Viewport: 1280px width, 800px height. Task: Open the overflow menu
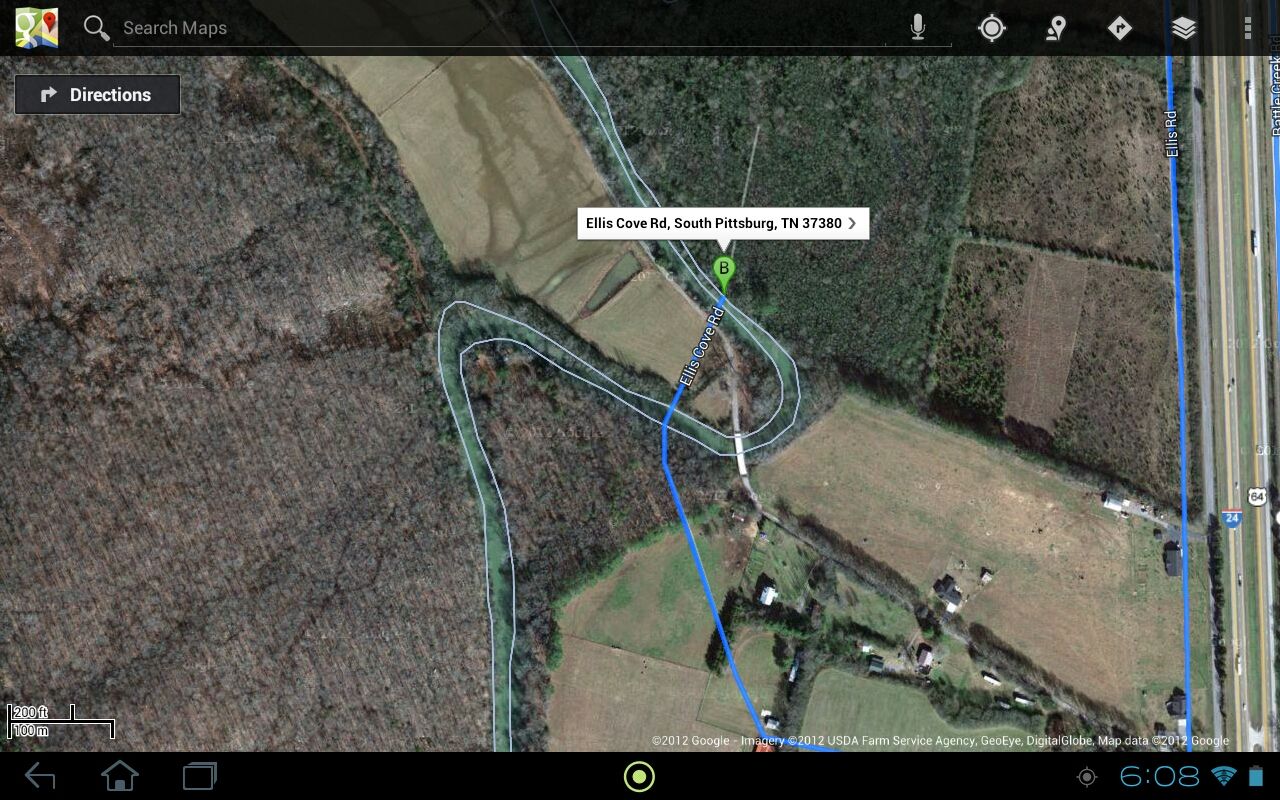point(1248,28)
